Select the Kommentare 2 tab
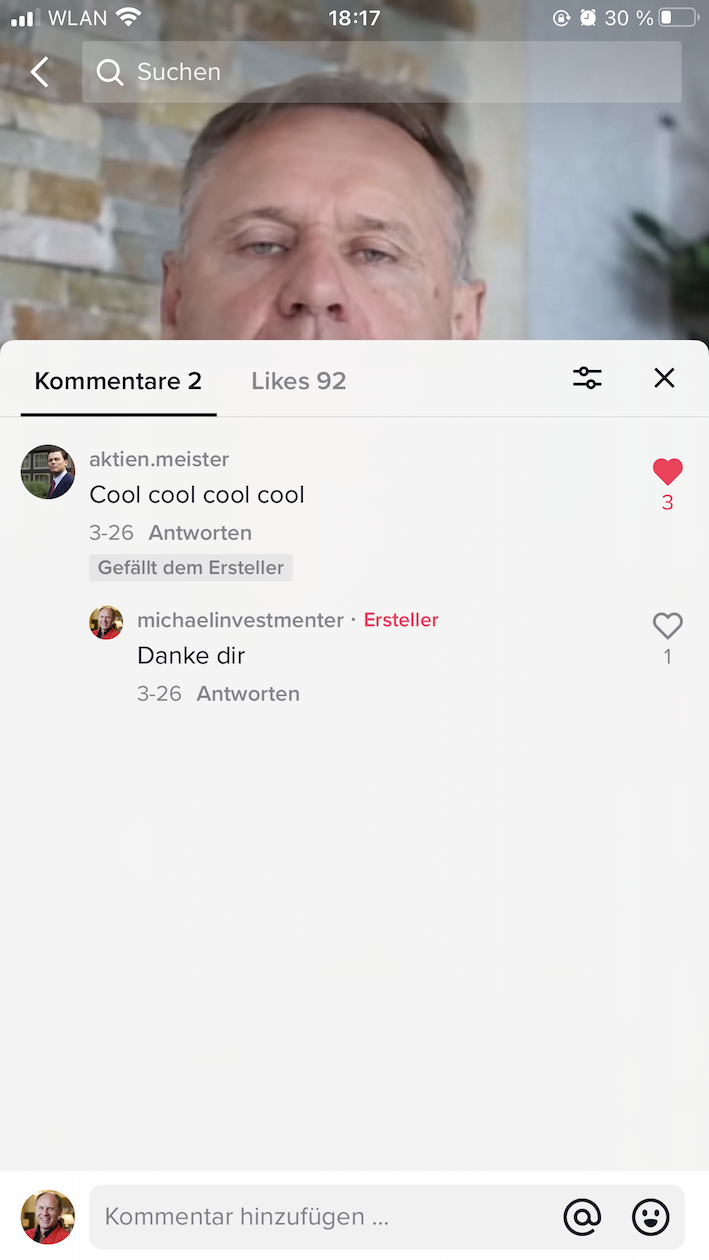The width and height of the screenshot is (709, 1260). 118,381
